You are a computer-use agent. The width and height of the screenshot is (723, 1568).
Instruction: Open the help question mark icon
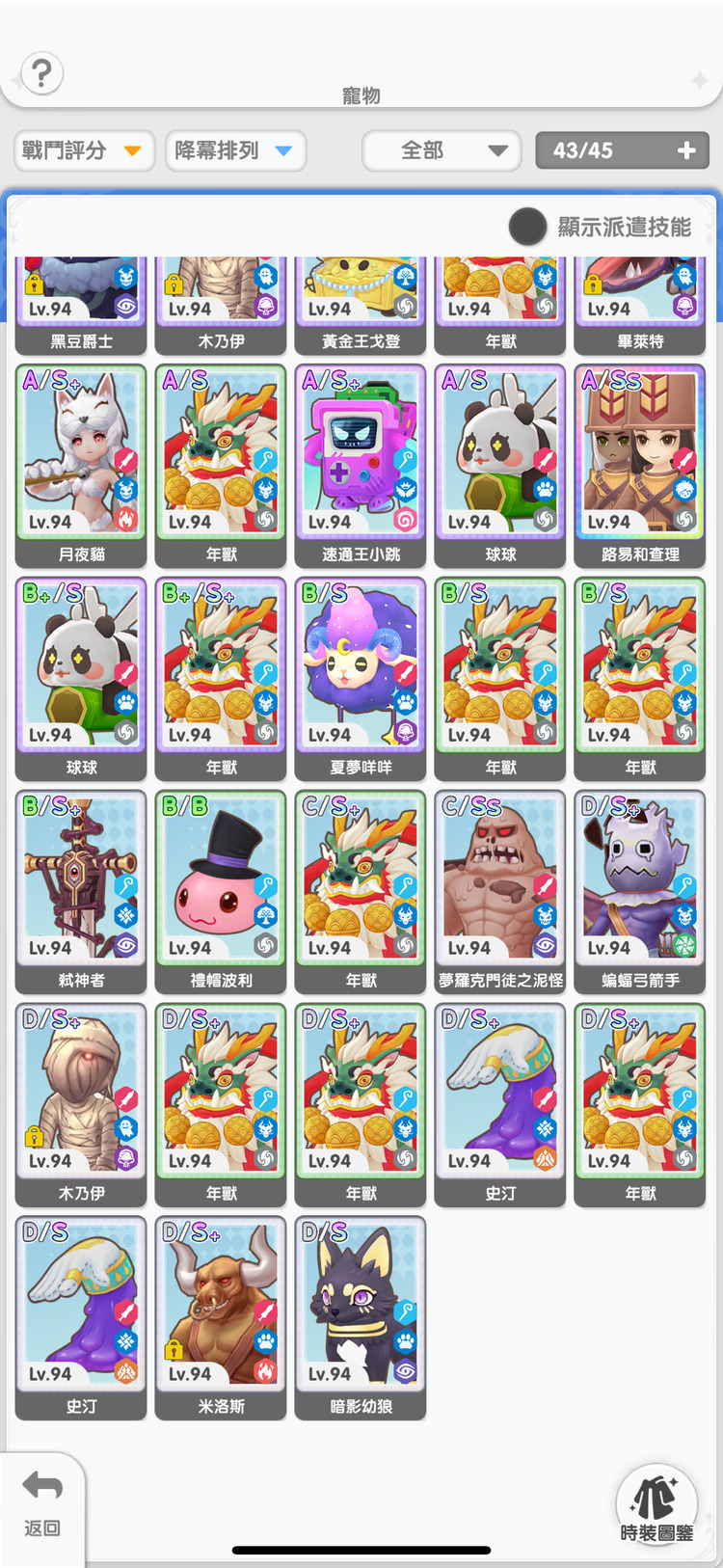(41, 73)
